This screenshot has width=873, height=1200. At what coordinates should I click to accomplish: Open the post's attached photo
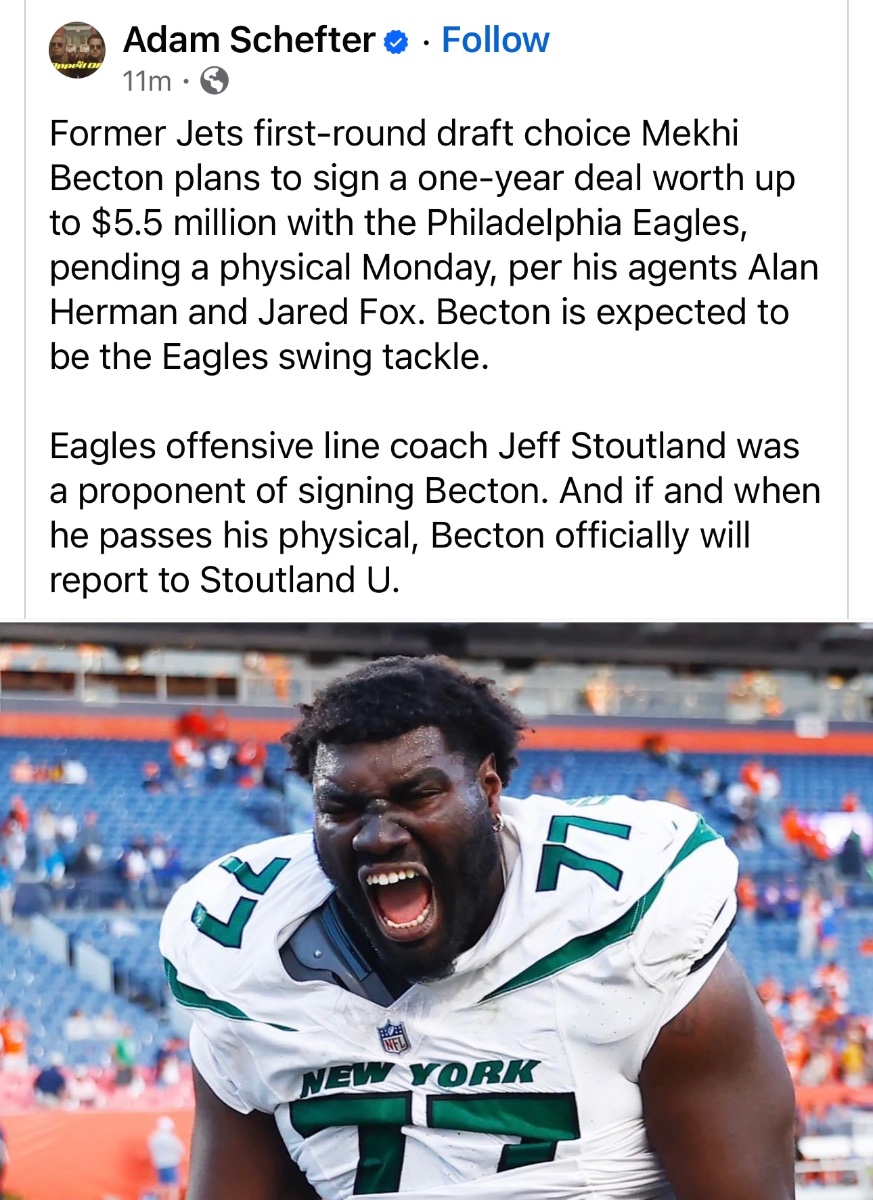pos(436,910)
